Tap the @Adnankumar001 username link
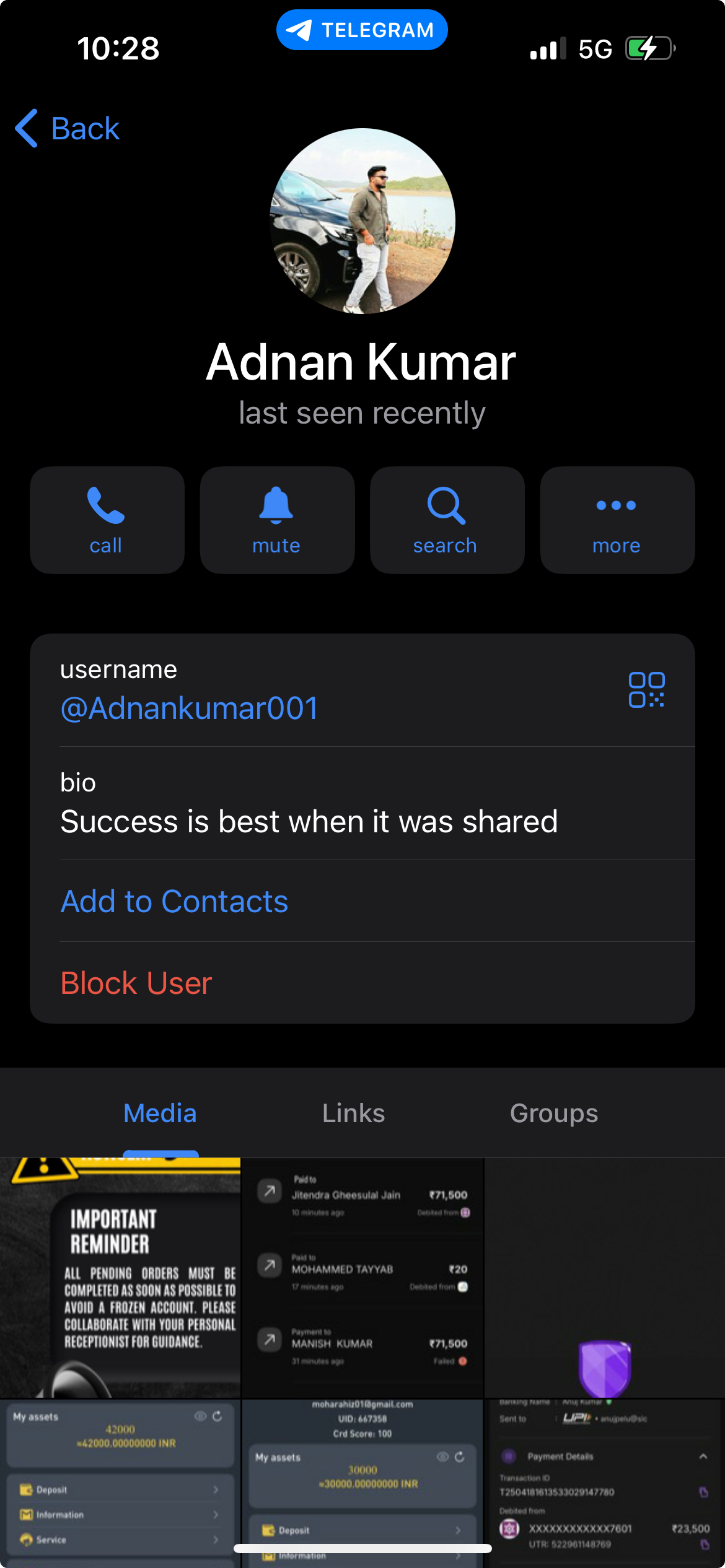This screenshot has height=1568, width=725. pyautogui.click(x=190, y=708)
